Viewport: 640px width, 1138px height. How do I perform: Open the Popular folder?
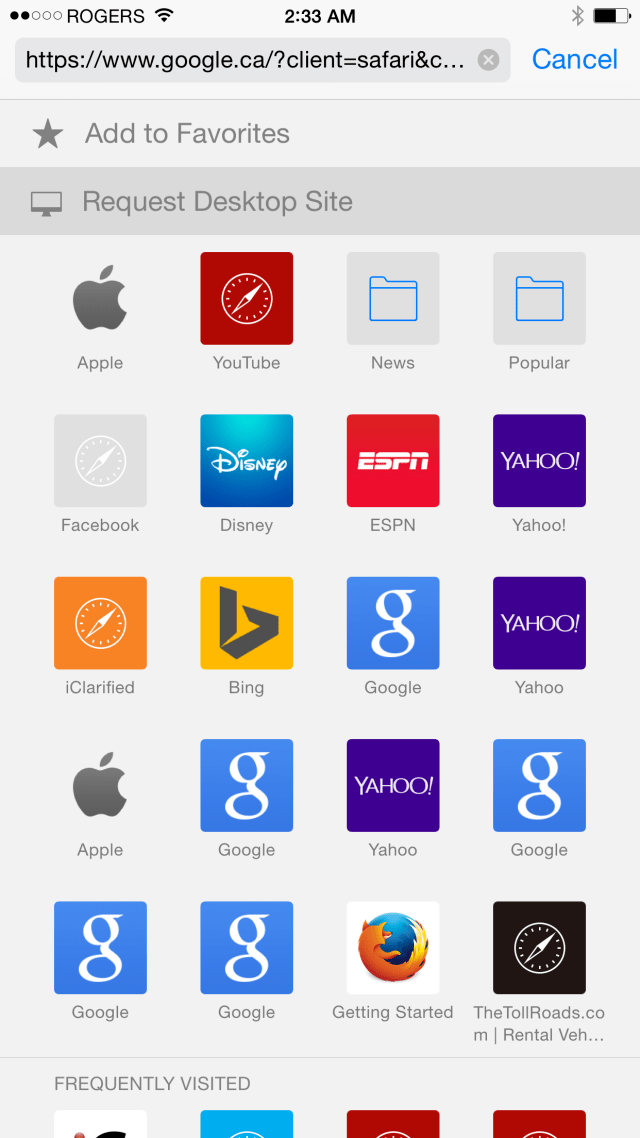(x=539, y=299)
